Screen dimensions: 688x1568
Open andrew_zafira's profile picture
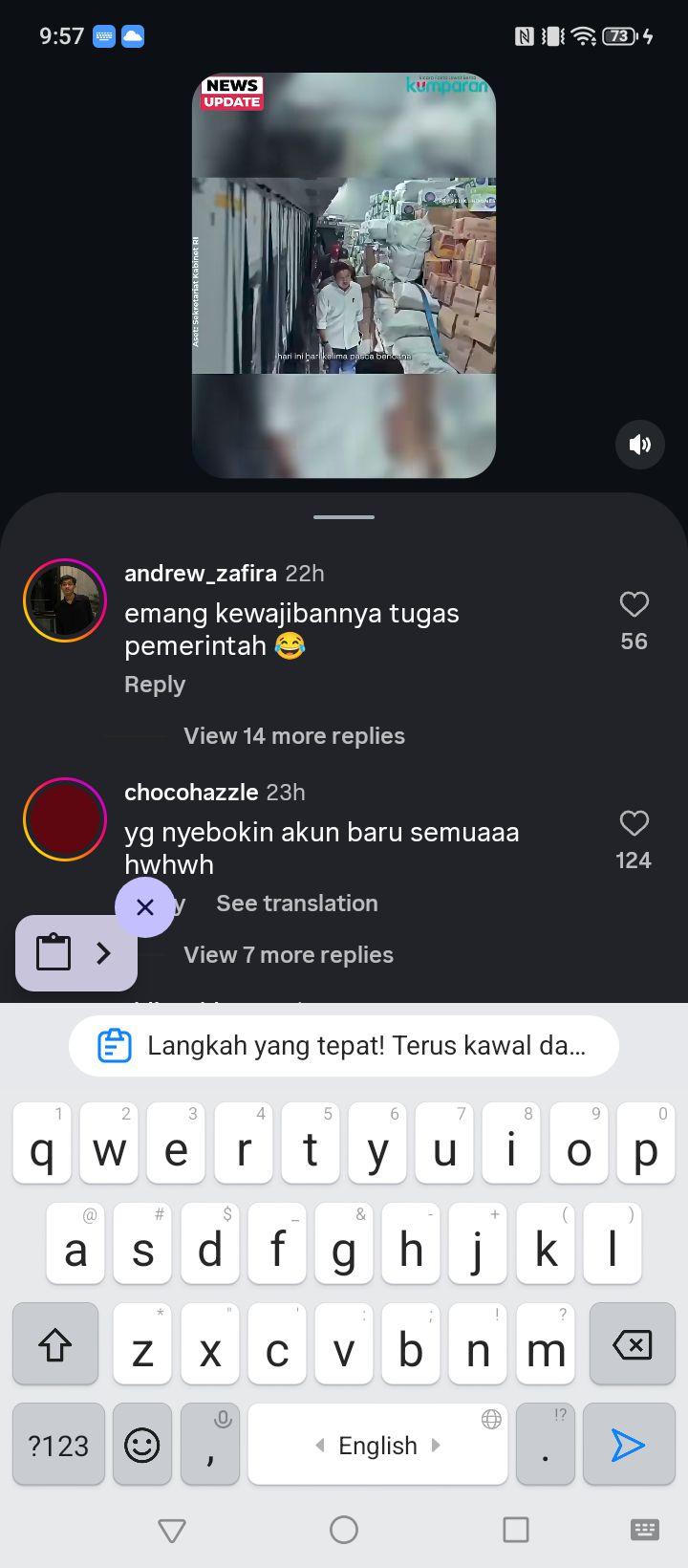pyautogui.click(x=64, y=599)
